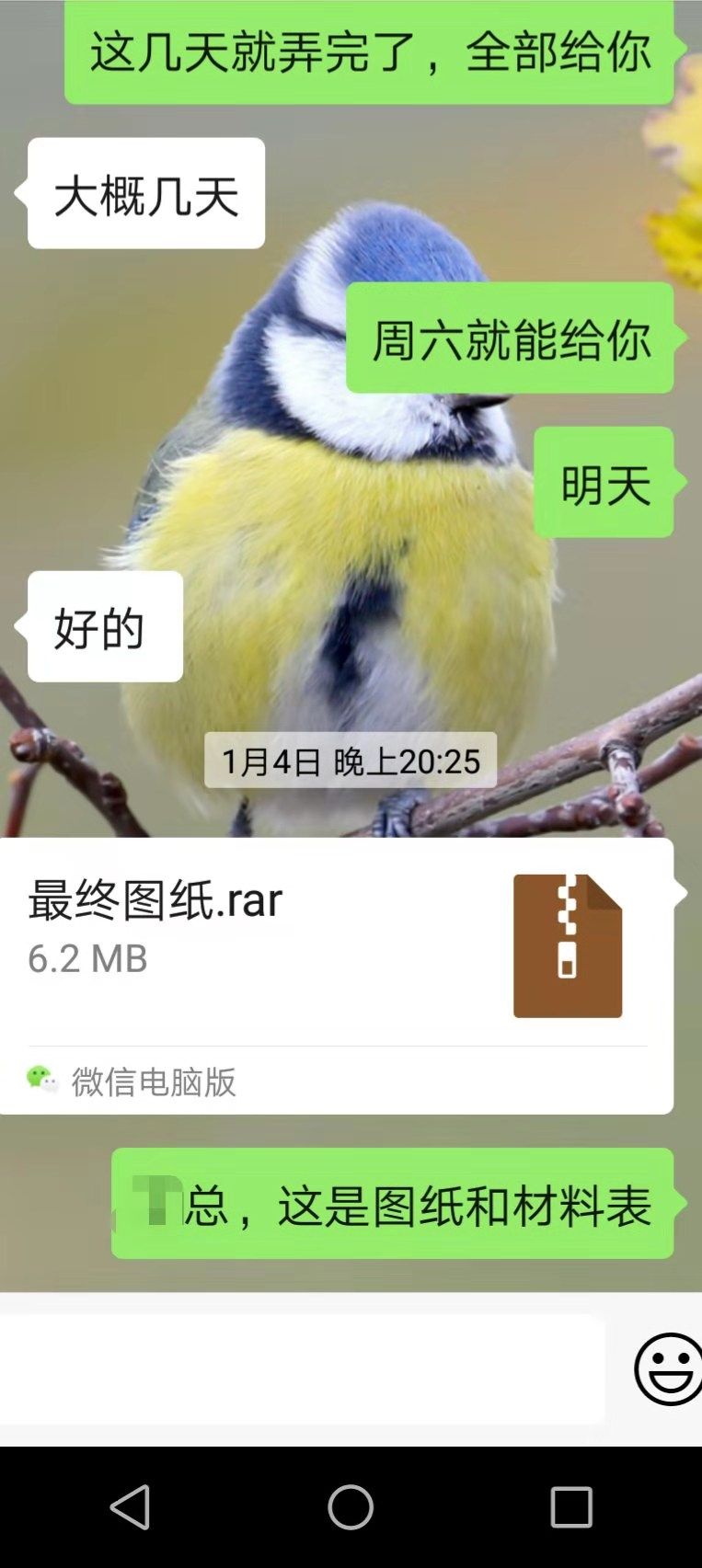Open the recent apps overview
The height and width of the screenshot is (1568, 702).
pyautogui.click(x=570, y=1507)
